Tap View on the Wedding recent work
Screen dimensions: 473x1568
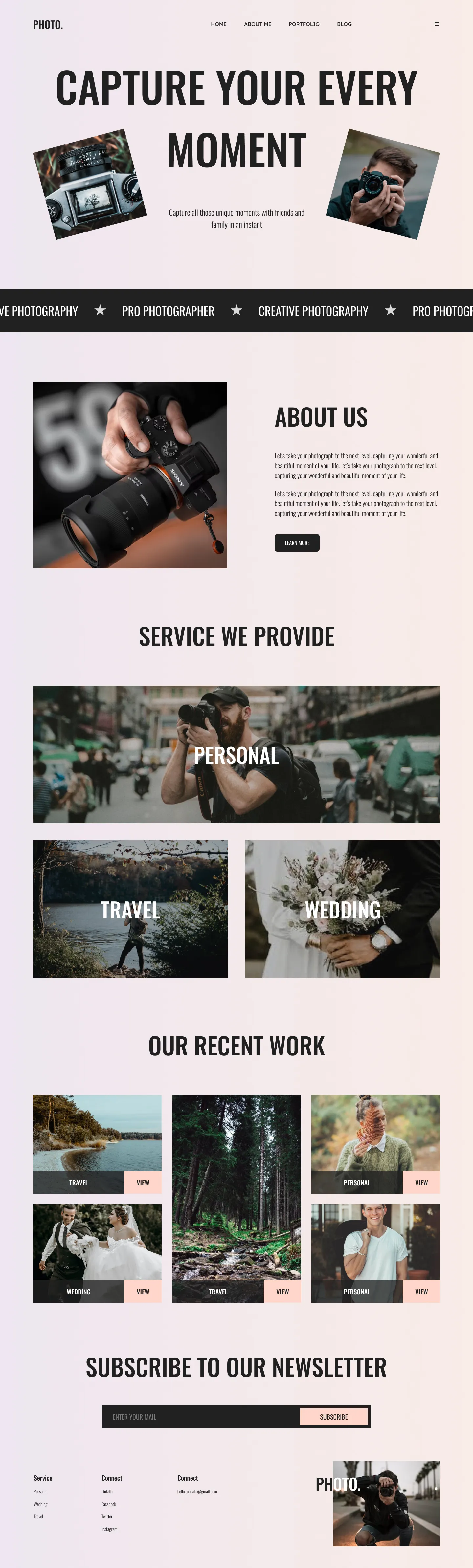tap(143, 1292)
